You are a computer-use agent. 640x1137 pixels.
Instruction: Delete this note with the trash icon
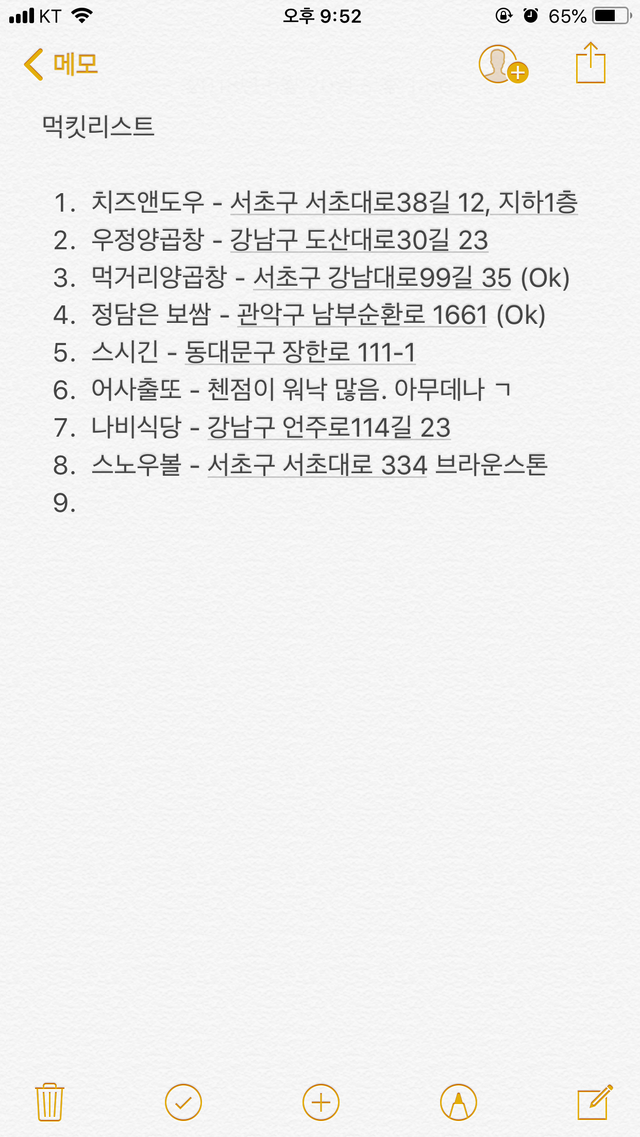point(50,1101)
